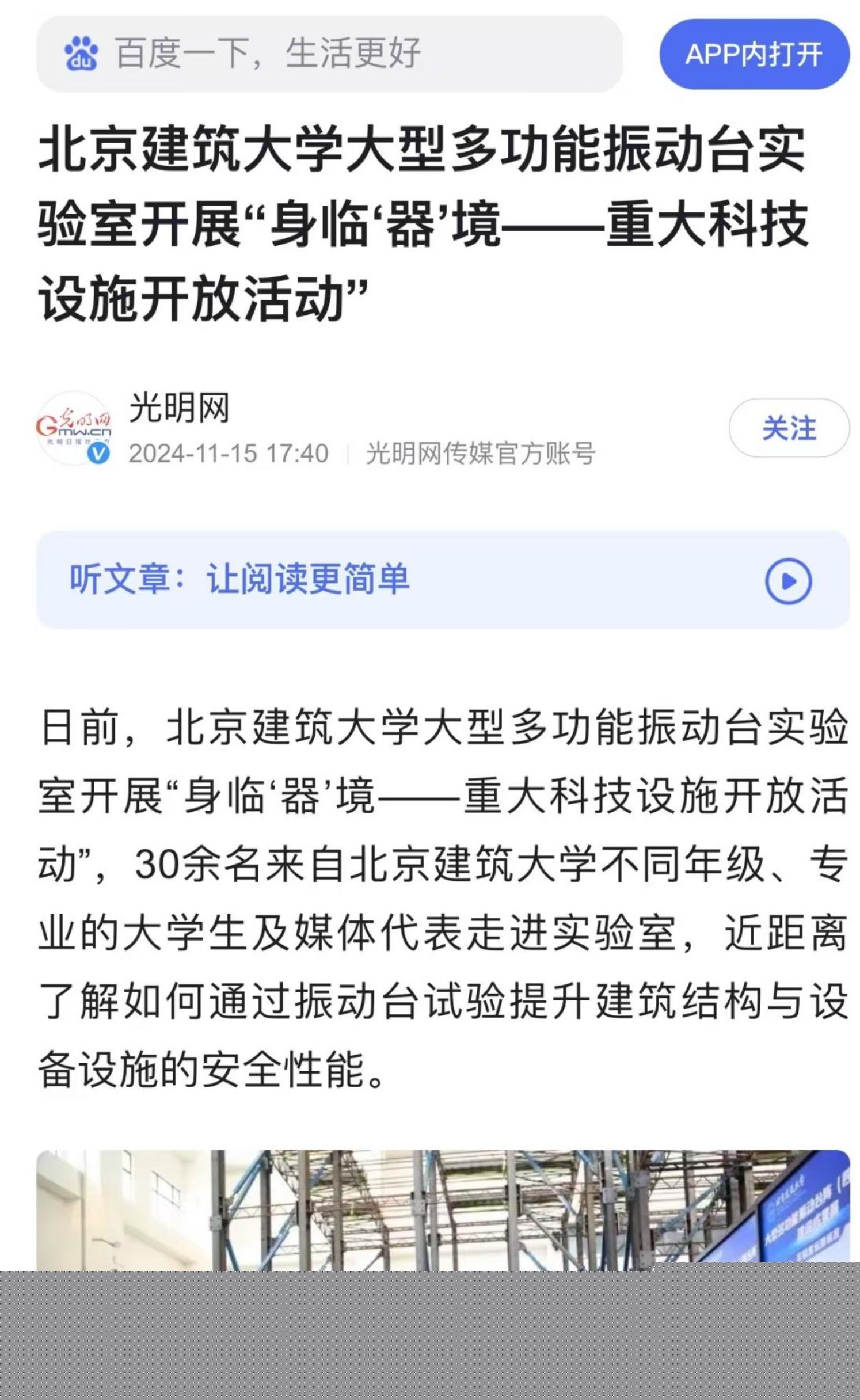Viewport: 860px width, 1400px height.
Task: Open the article in the app
Action: click(754, 54)
